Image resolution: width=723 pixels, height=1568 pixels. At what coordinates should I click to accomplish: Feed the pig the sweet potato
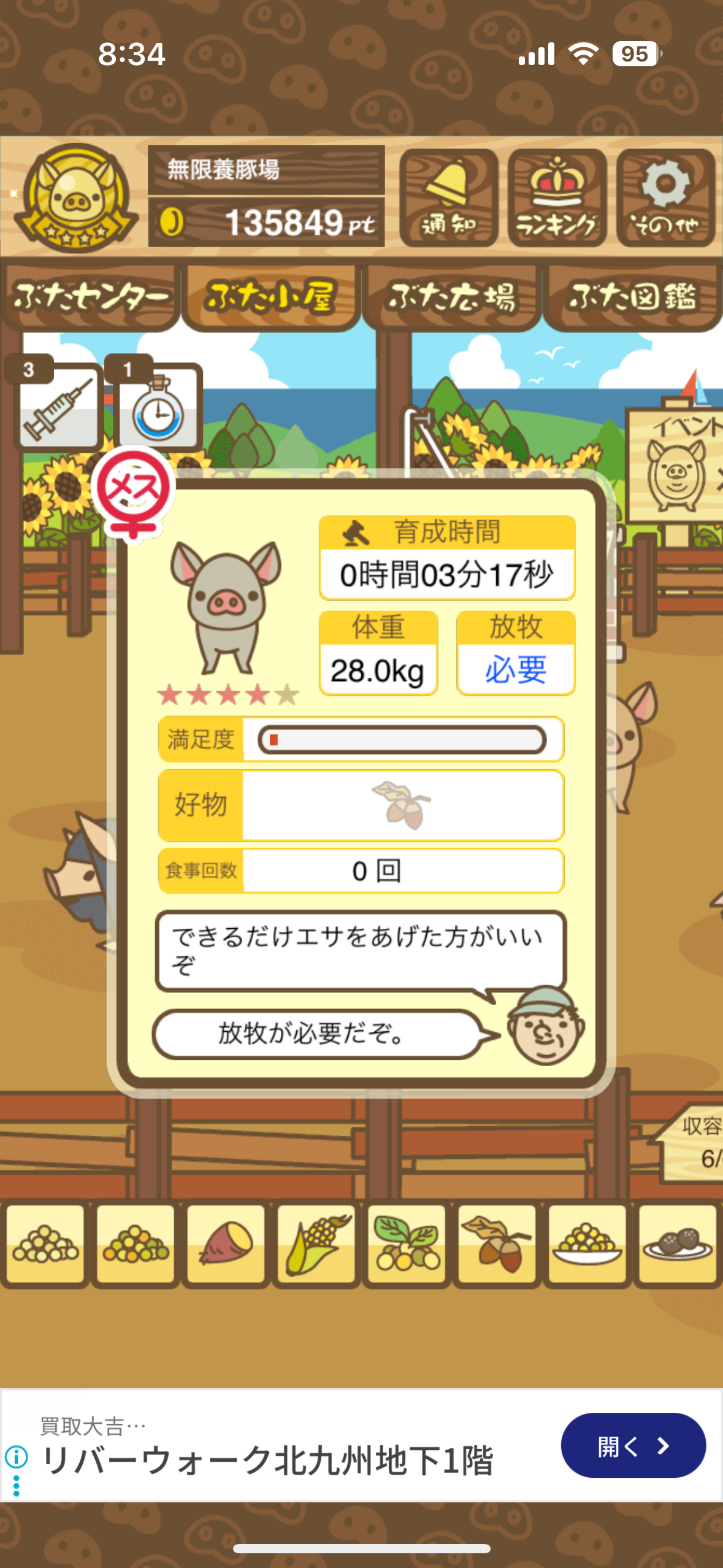[226, 1243]
